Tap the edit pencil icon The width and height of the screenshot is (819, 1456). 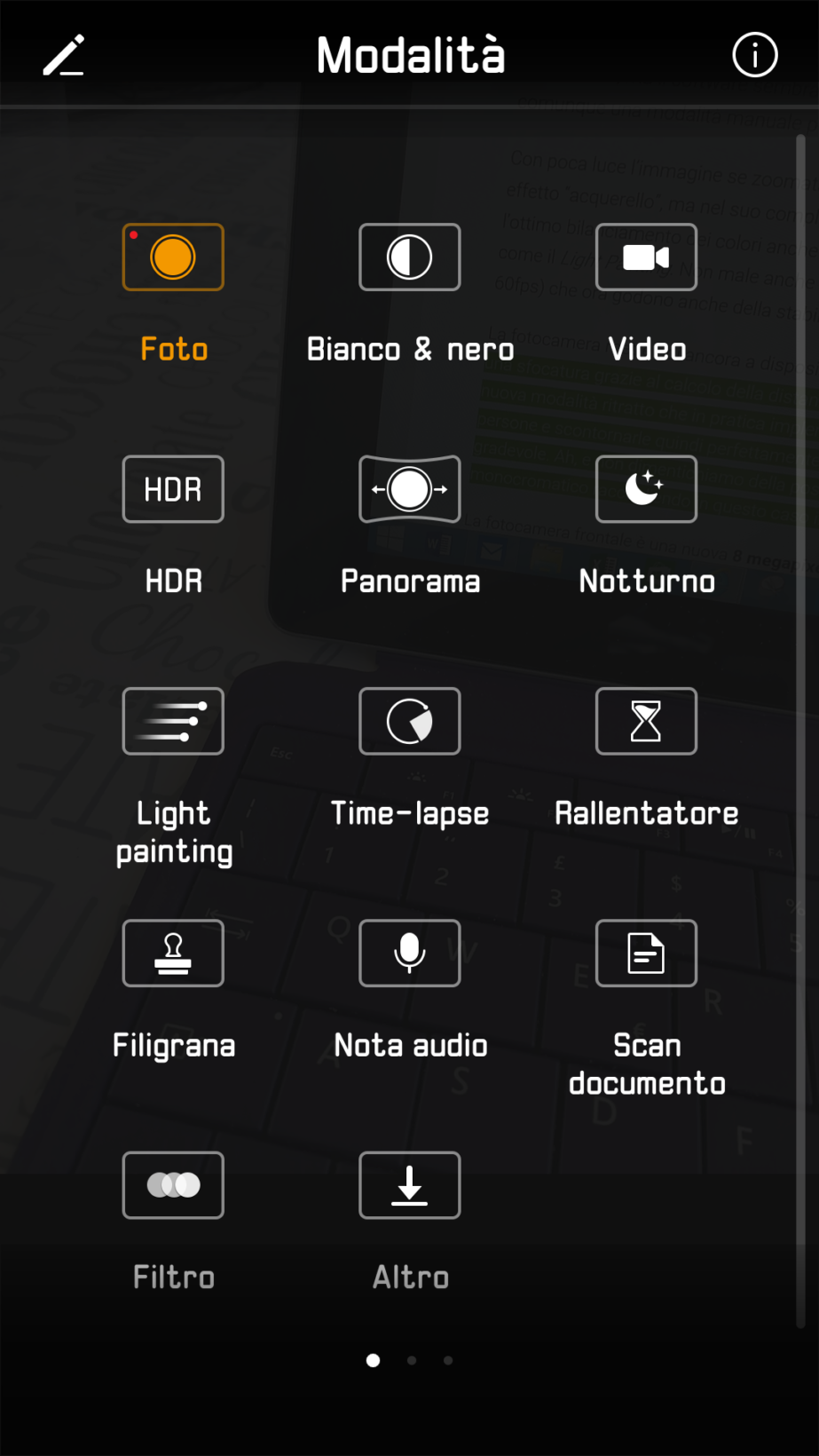[x=64, y=56]
